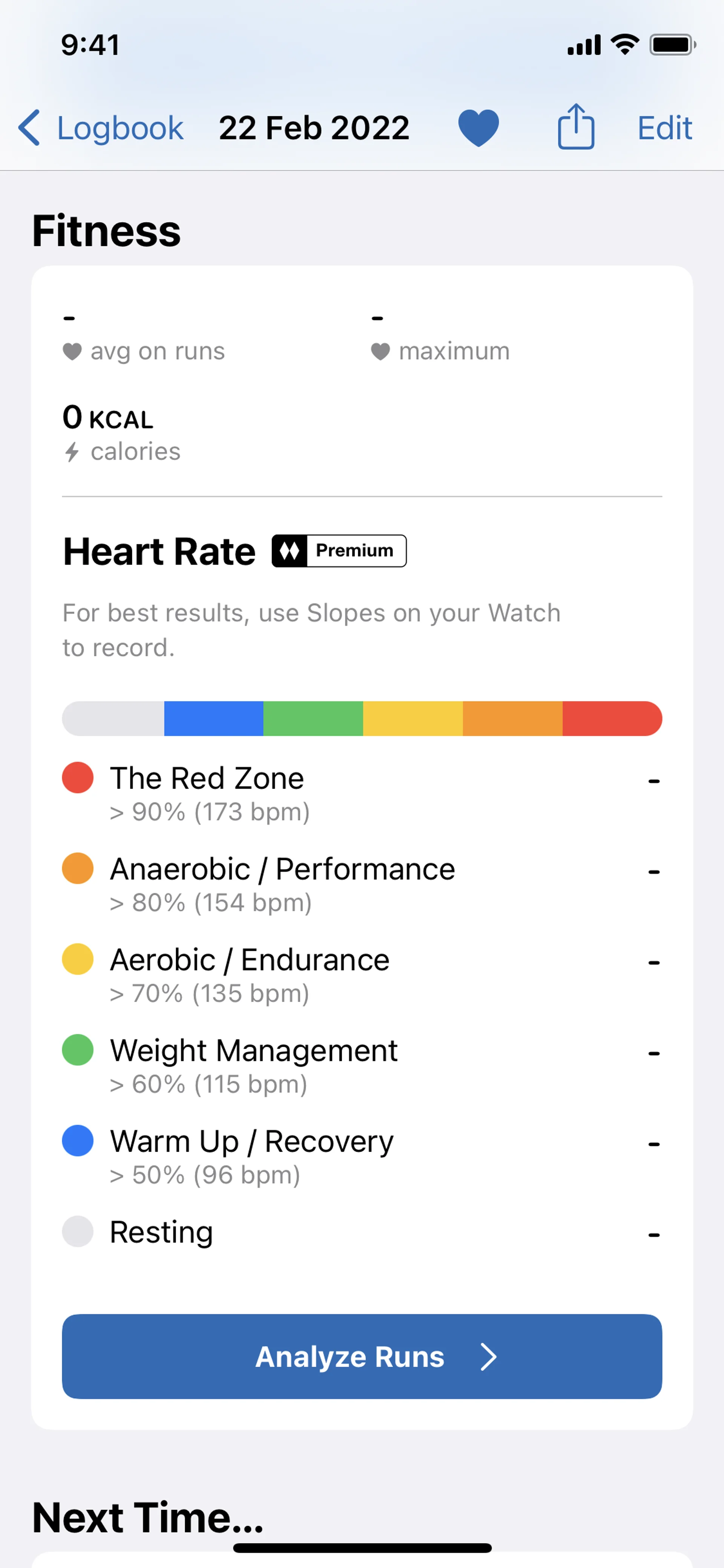The width and height of the screenshot is (724, 1568).
Task: Go back to Logbook
Action: (x=101, y=128)
